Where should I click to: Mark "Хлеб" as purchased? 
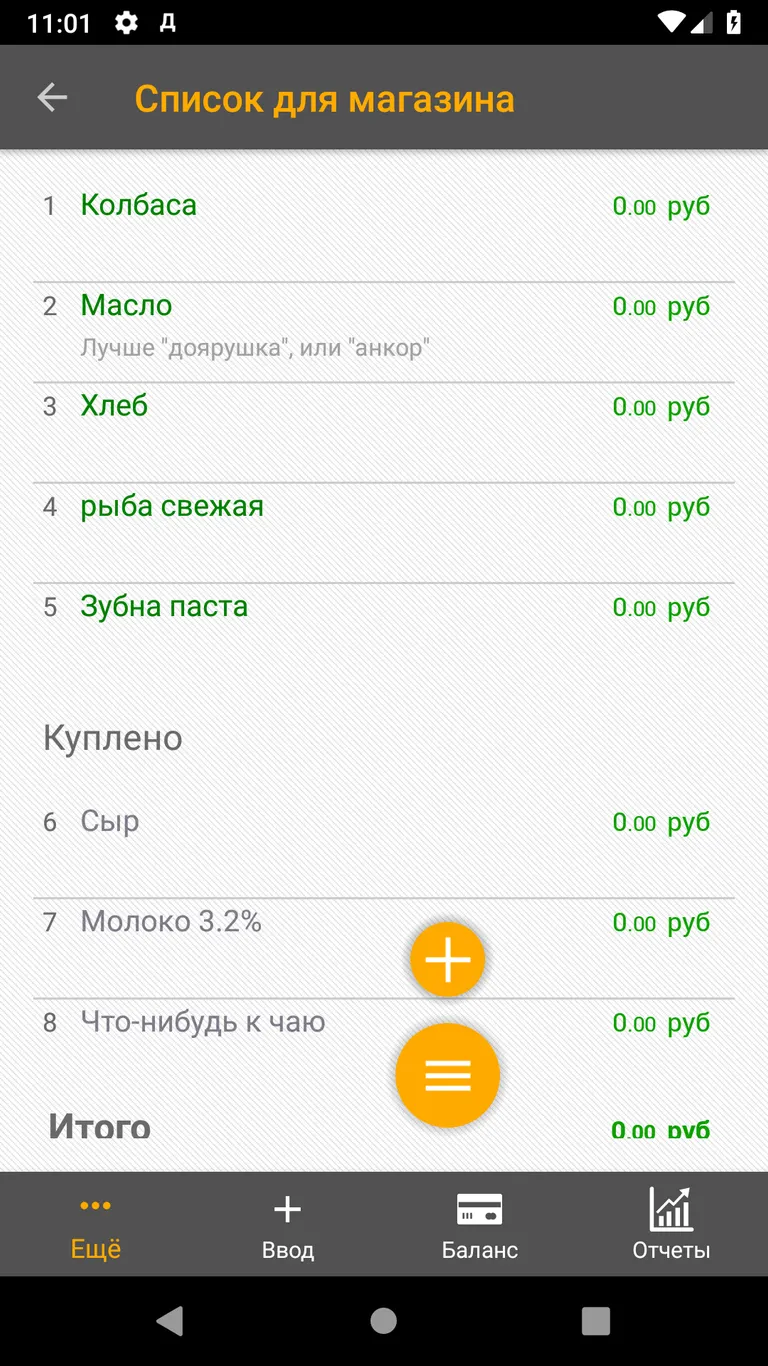pyautogui.click(x=114, y=406)
